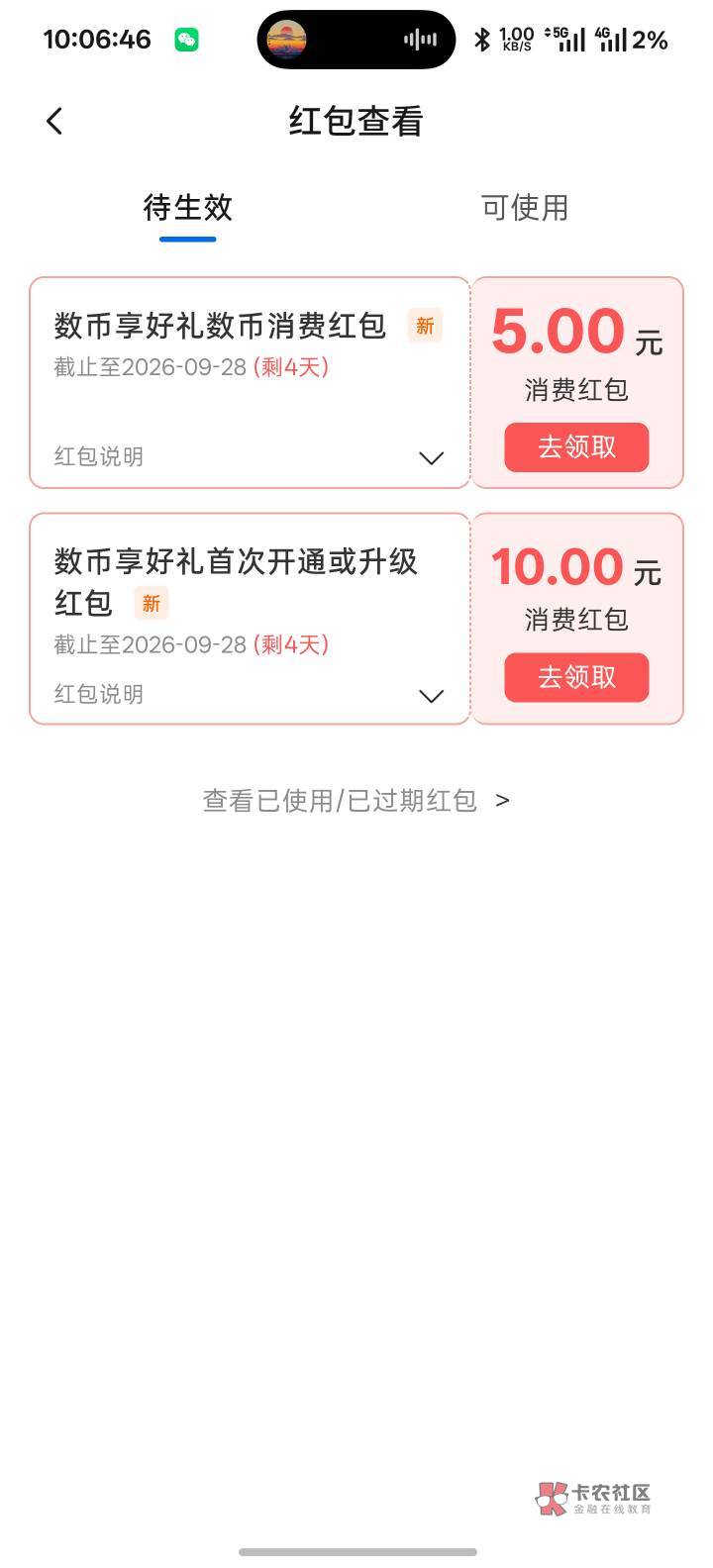The image size is (713, 1568).
Task: Go back using the top-left arrow
Action: [54, 122]
